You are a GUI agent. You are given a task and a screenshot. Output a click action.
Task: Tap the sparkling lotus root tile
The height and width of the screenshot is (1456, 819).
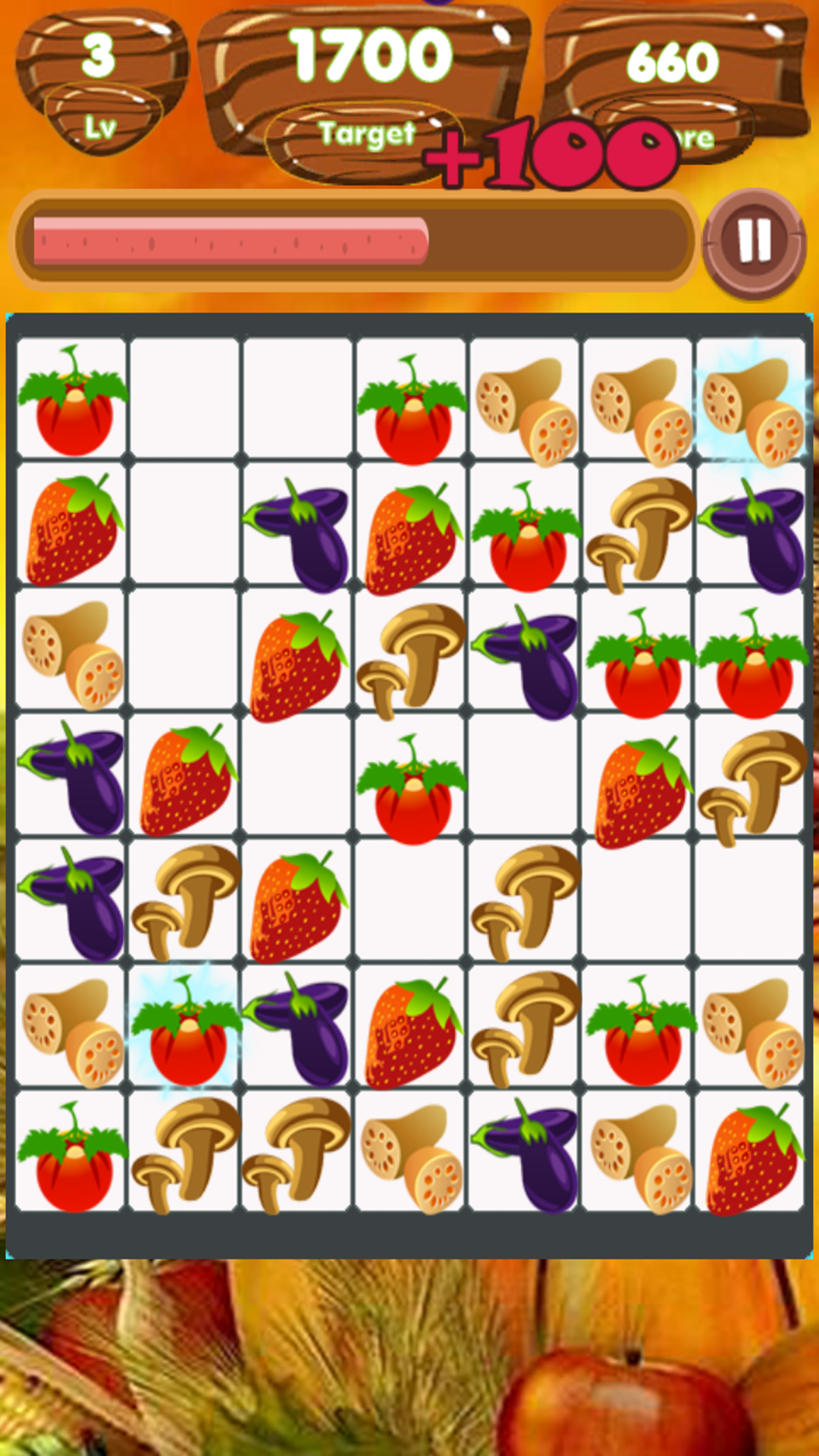[752, 400]
